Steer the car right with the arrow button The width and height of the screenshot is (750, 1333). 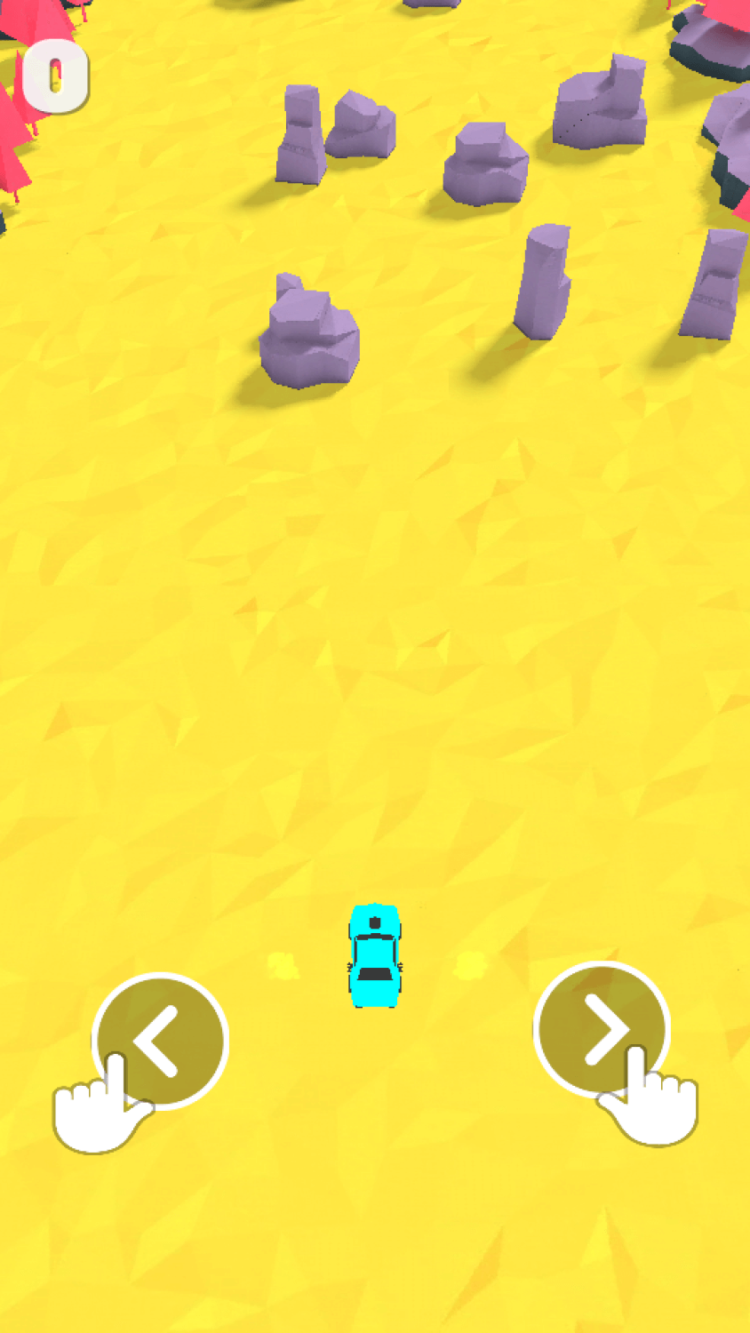point(602,1030)
